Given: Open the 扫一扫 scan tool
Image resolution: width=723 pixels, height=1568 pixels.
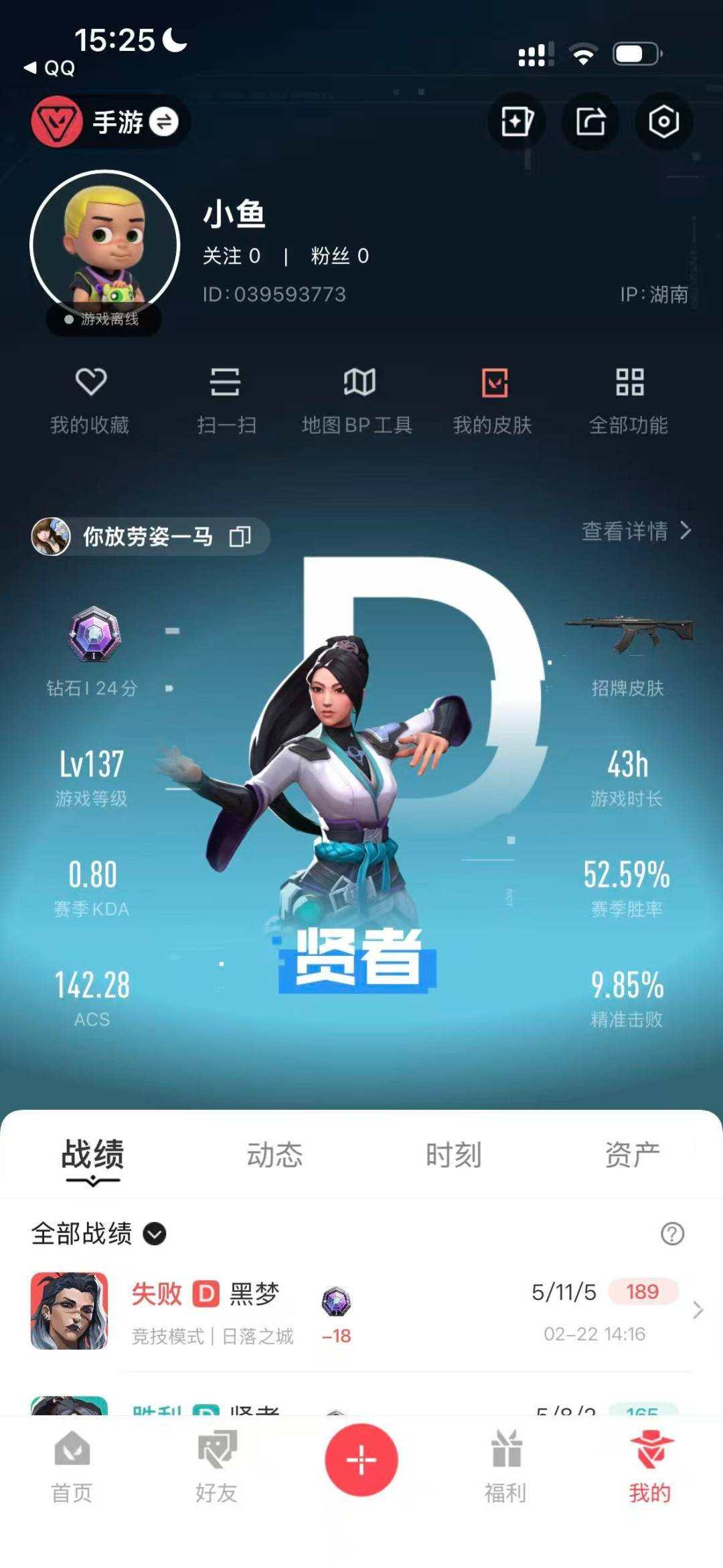Looking at the screenshot, I should 226,399.
